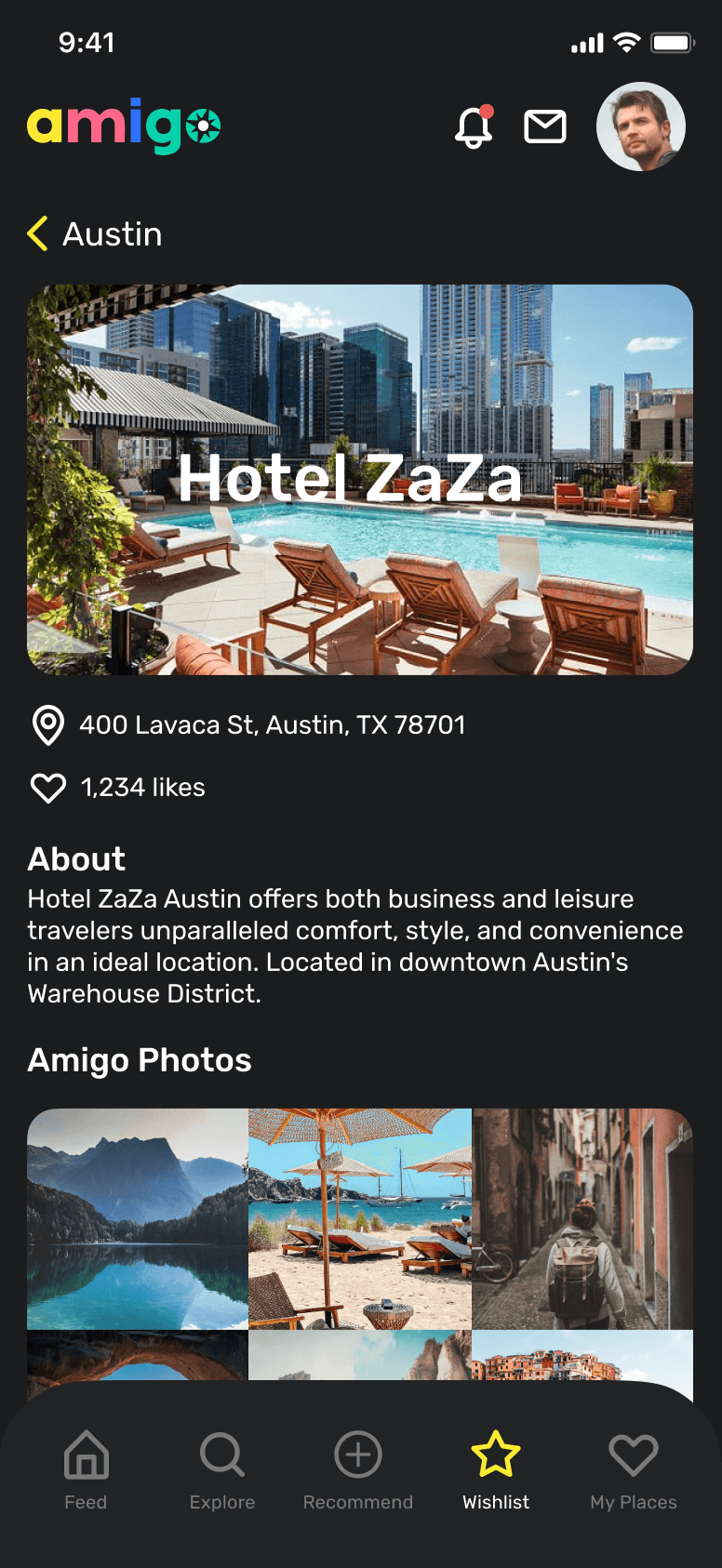Like Hotel ZaZa with the heart

[48, 788]
